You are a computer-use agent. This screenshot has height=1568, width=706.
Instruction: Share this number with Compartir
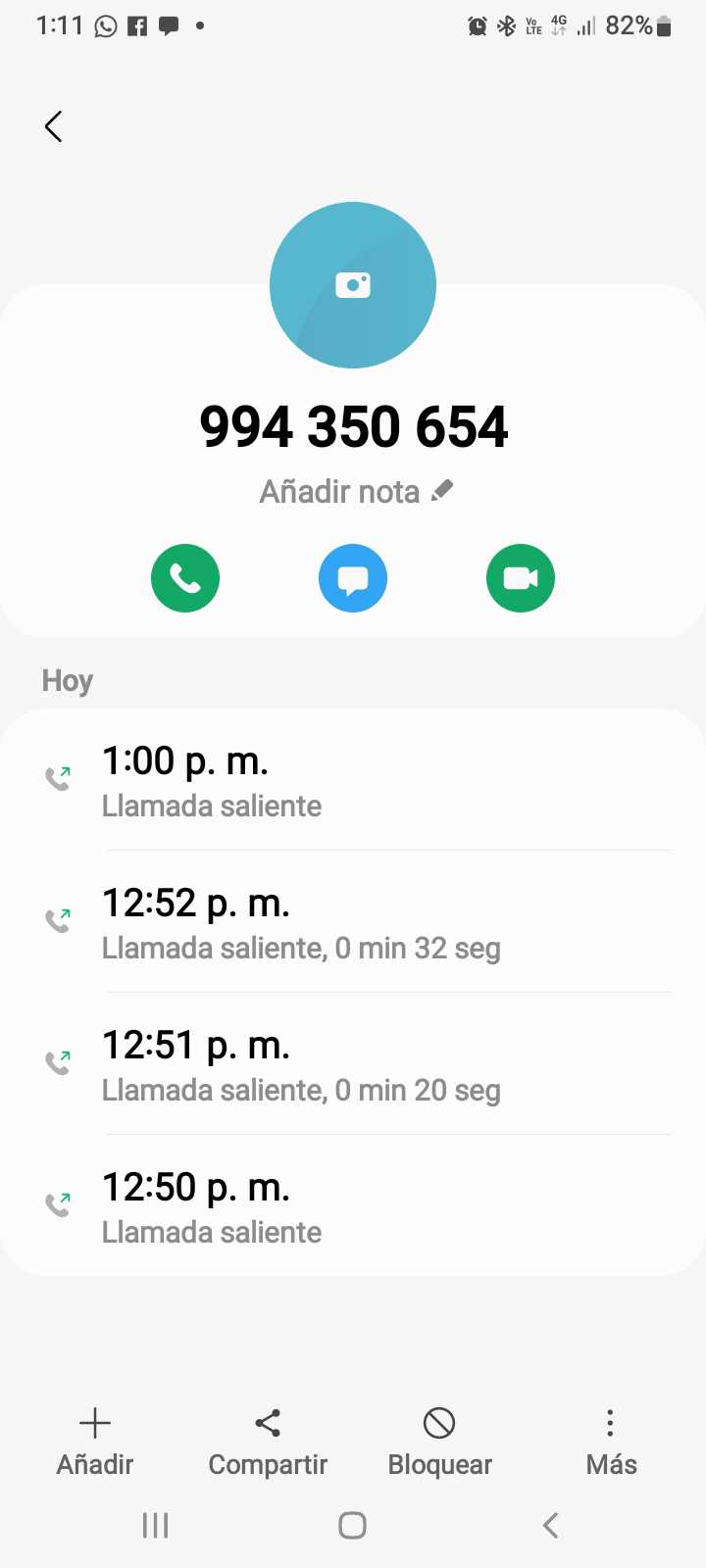[x=268, y=1442]
